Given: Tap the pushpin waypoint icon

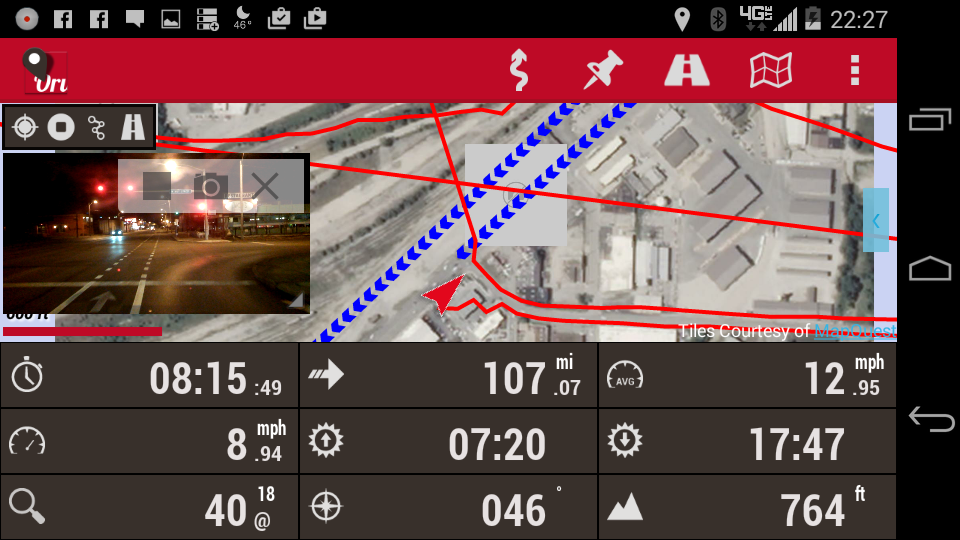Looking at the screenshot, I should [x=603, y=70].
